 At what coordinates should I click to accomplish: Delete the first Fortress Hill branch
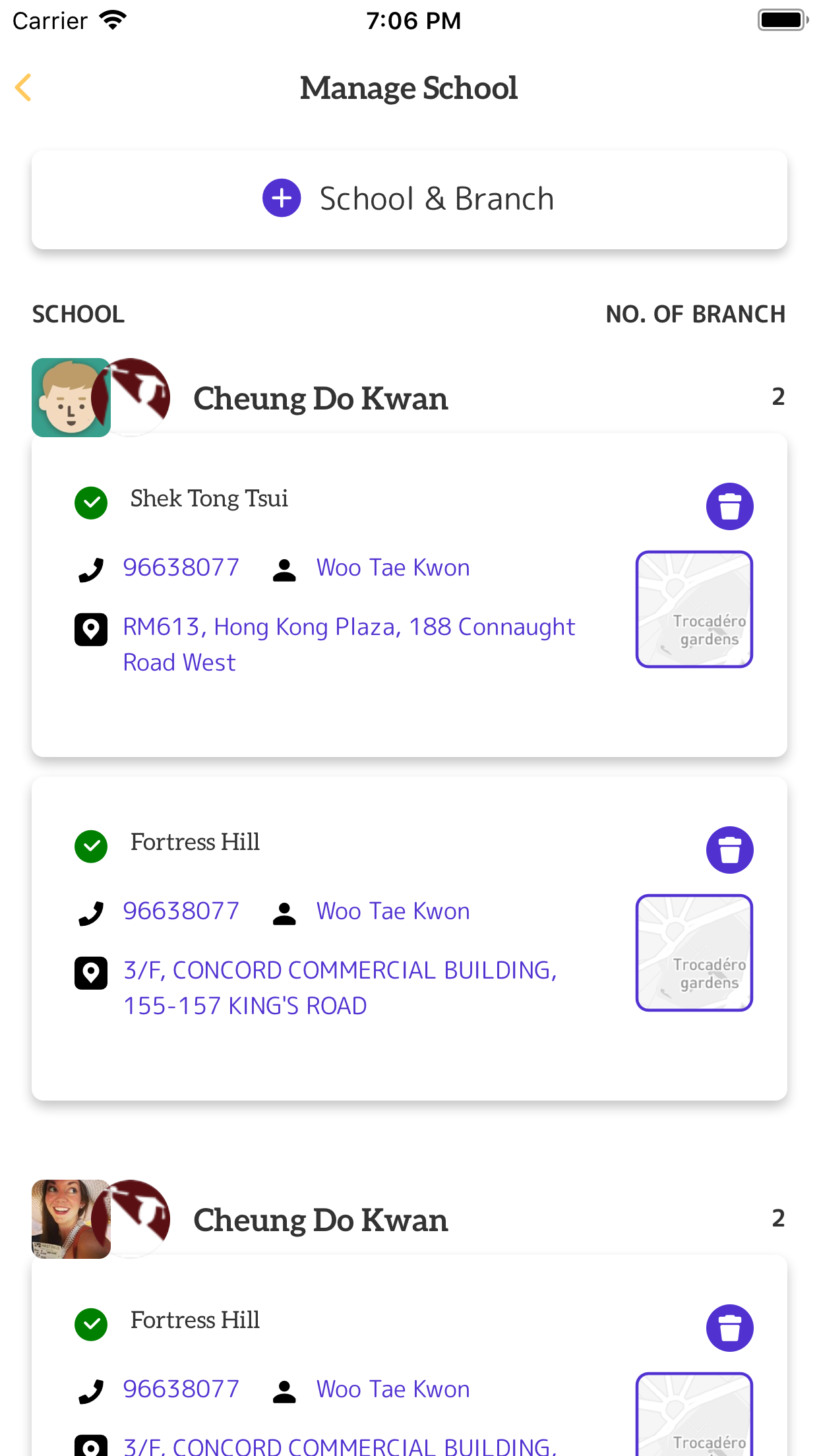pos(730,850)
